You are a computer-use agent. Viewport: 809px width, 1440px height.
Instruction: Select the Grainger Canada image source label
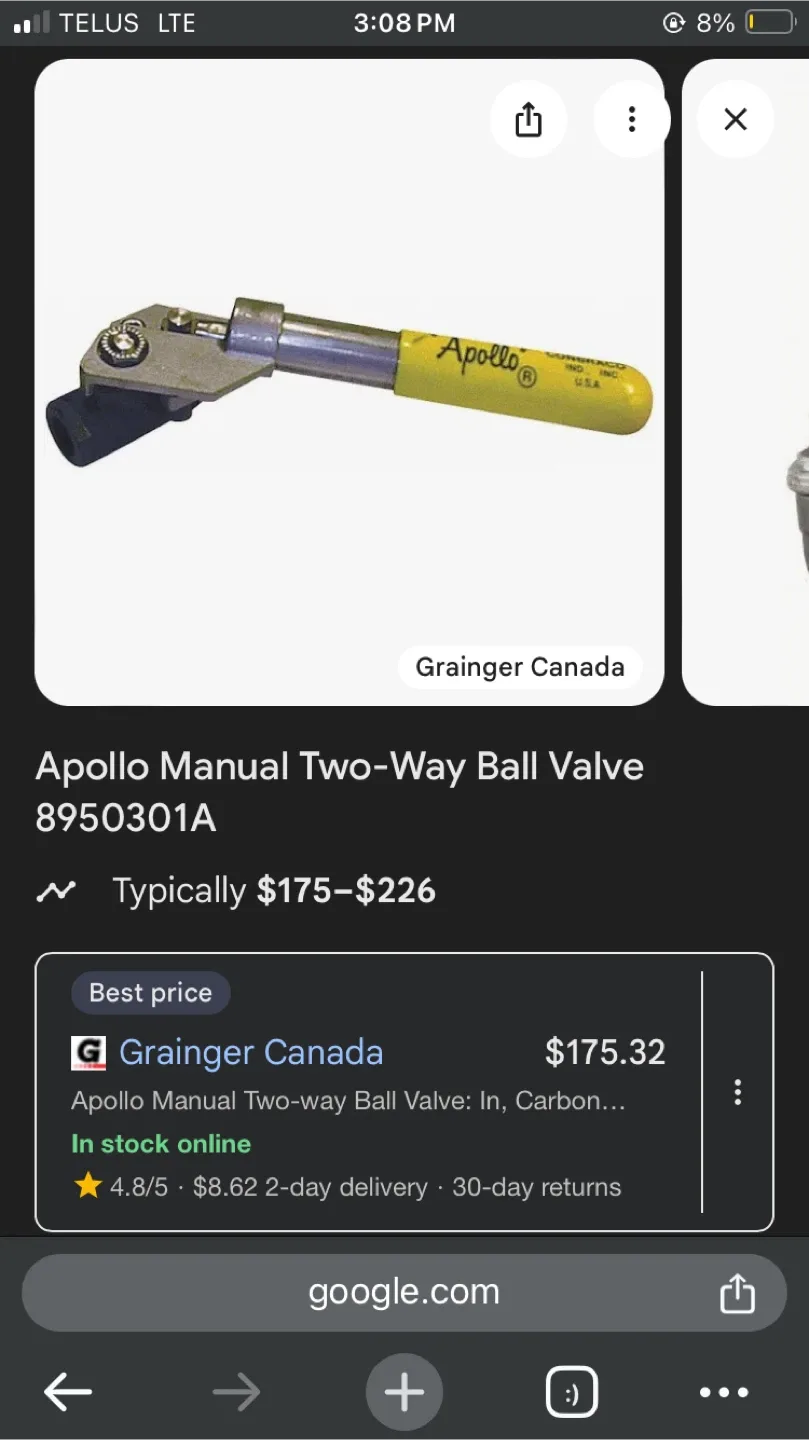coord(519,667)
